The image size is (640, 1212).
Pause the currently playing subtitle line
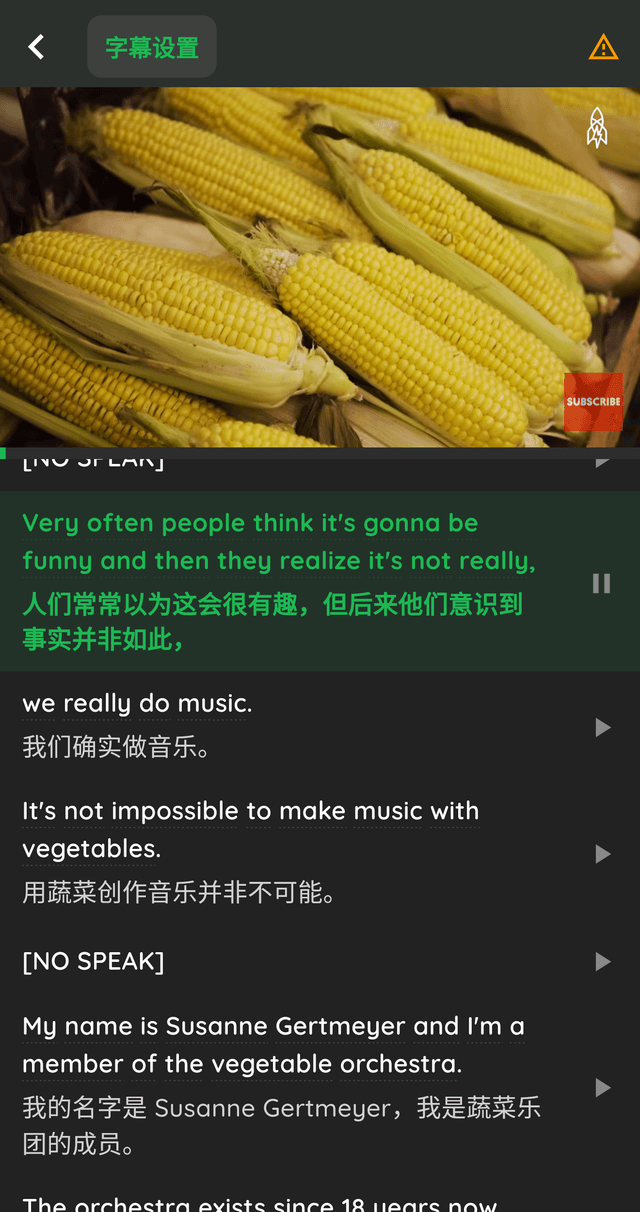601,583
